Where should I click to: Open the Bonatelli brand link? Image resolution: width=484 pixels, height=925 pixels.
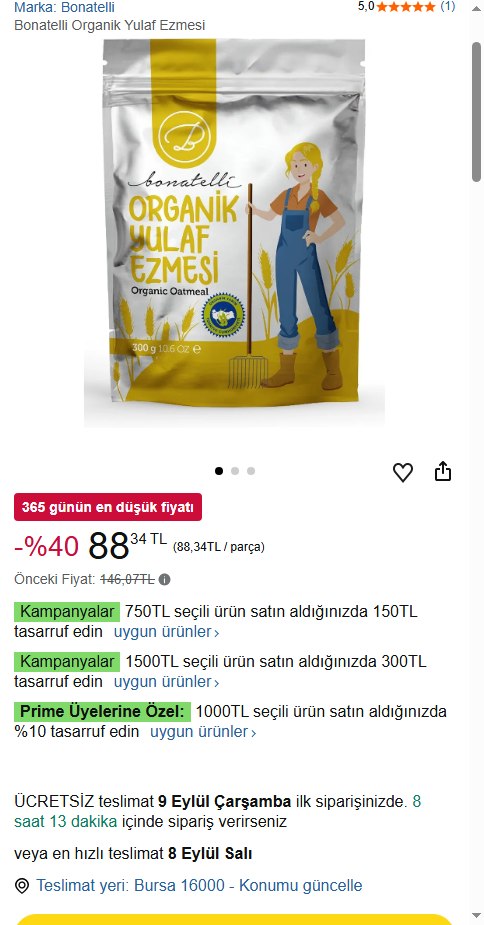tap(64, 8)
